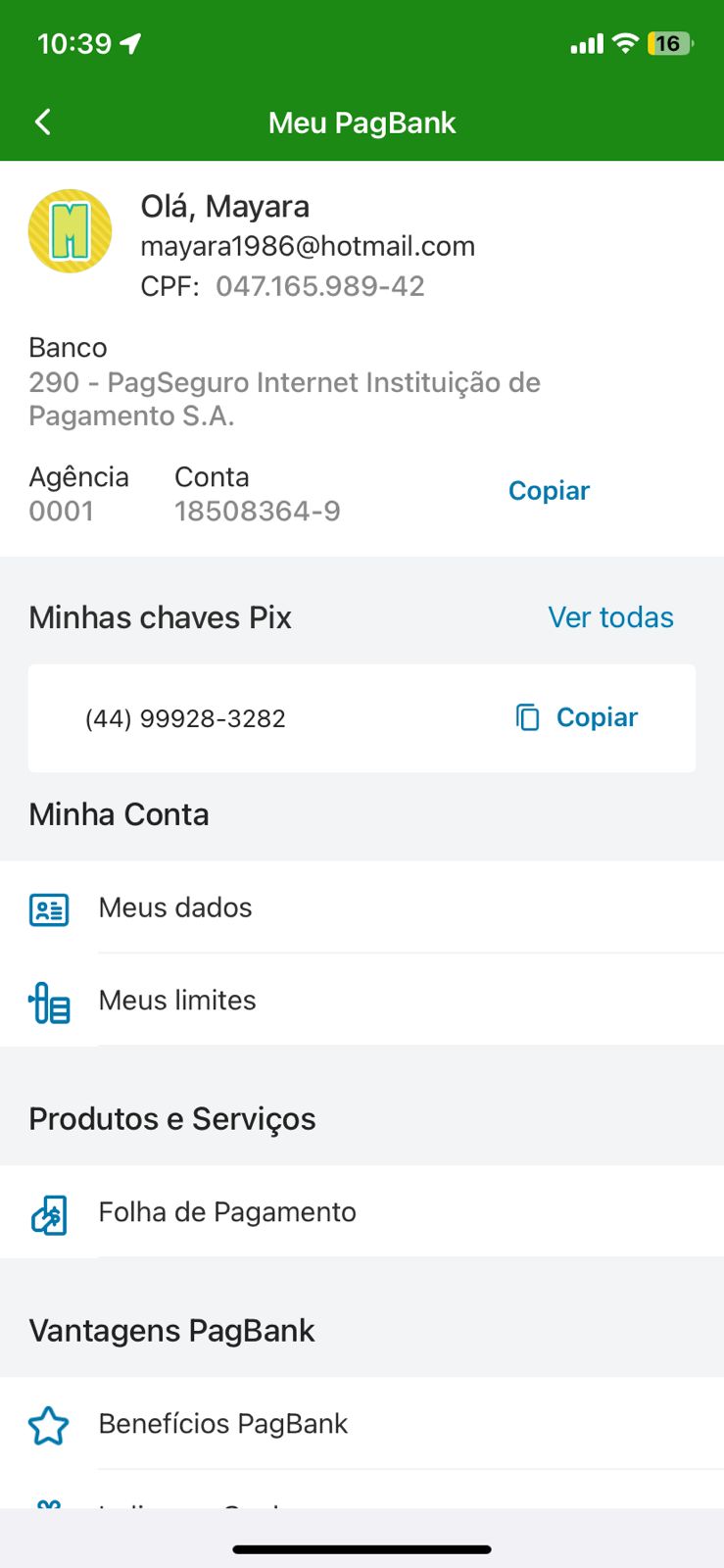The width and height of the screenshot is (724, 1568).
Task: Copy the Agência and Conta details
Action: (x=549, y=491)
